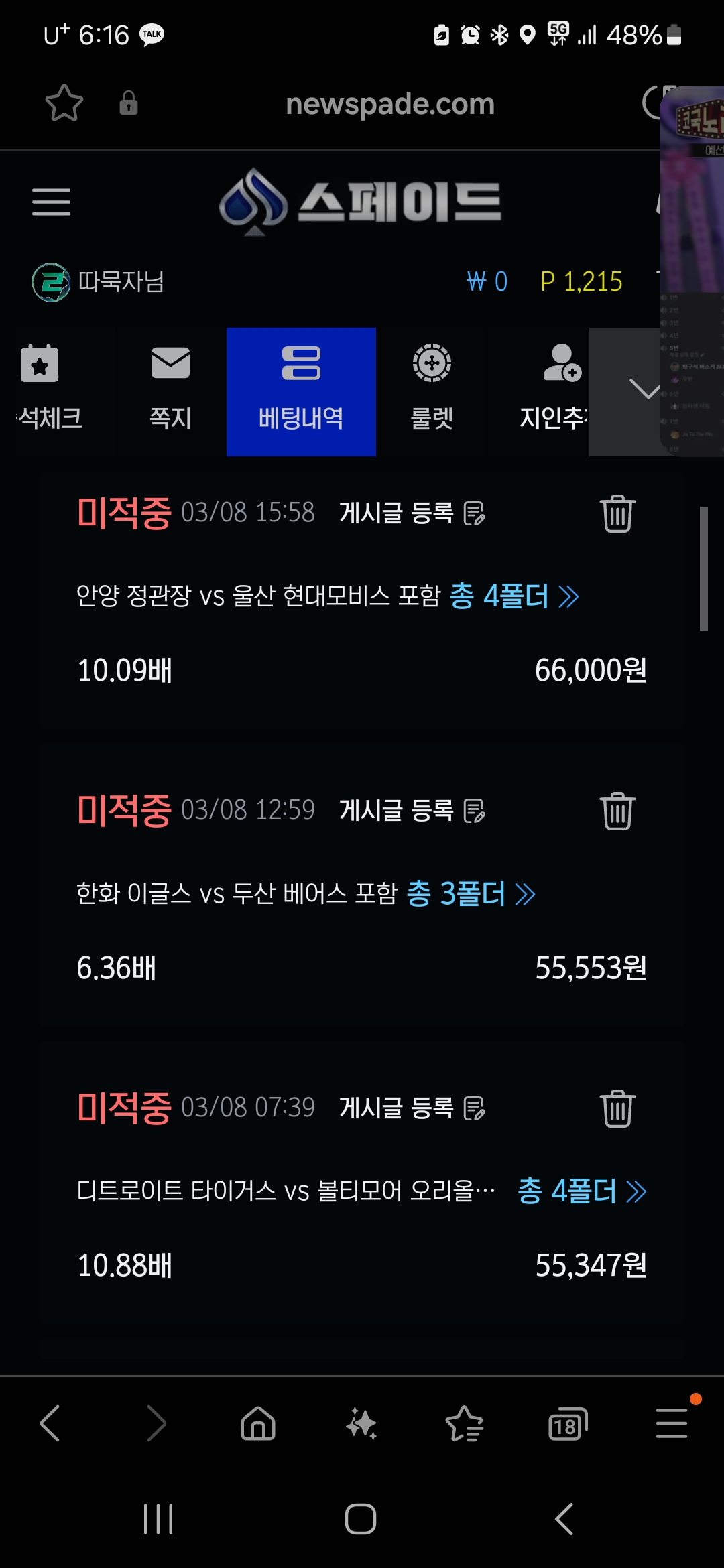Tap 게시글 등록 for the 03/08 15:58 bet
Image resolution: width=724 pixels, height=1568 pixels.
(411, 513)
